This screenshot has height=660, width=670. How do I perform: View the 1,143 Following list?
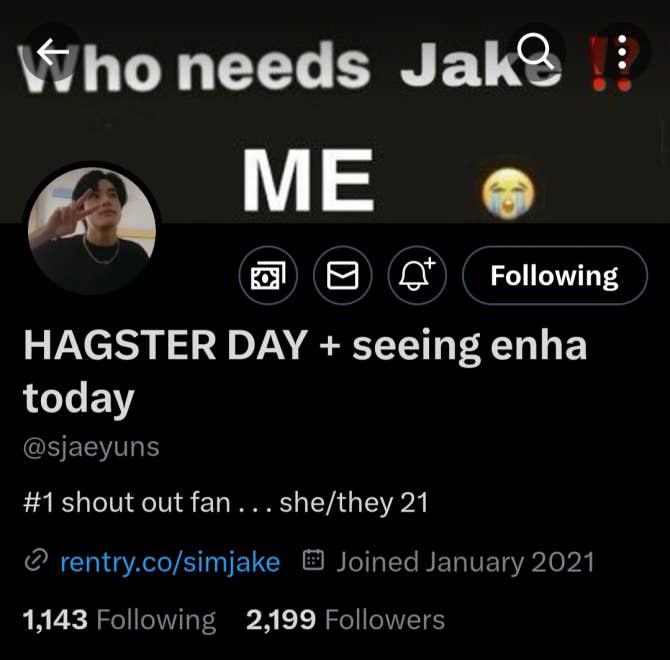coord(119,620)
